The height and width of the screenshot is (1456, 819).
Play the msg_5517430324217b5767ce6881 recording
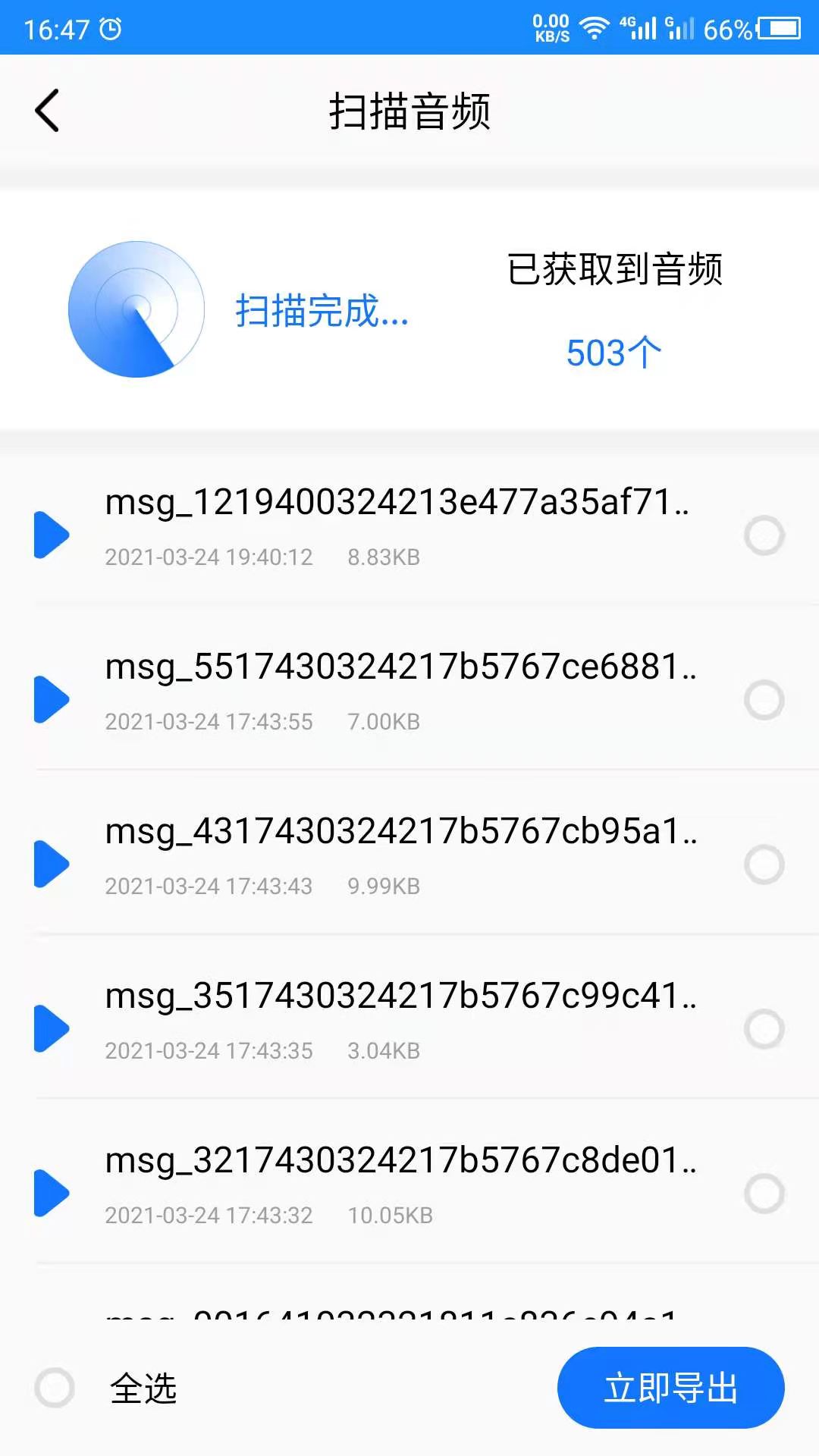tap(51, 700)
